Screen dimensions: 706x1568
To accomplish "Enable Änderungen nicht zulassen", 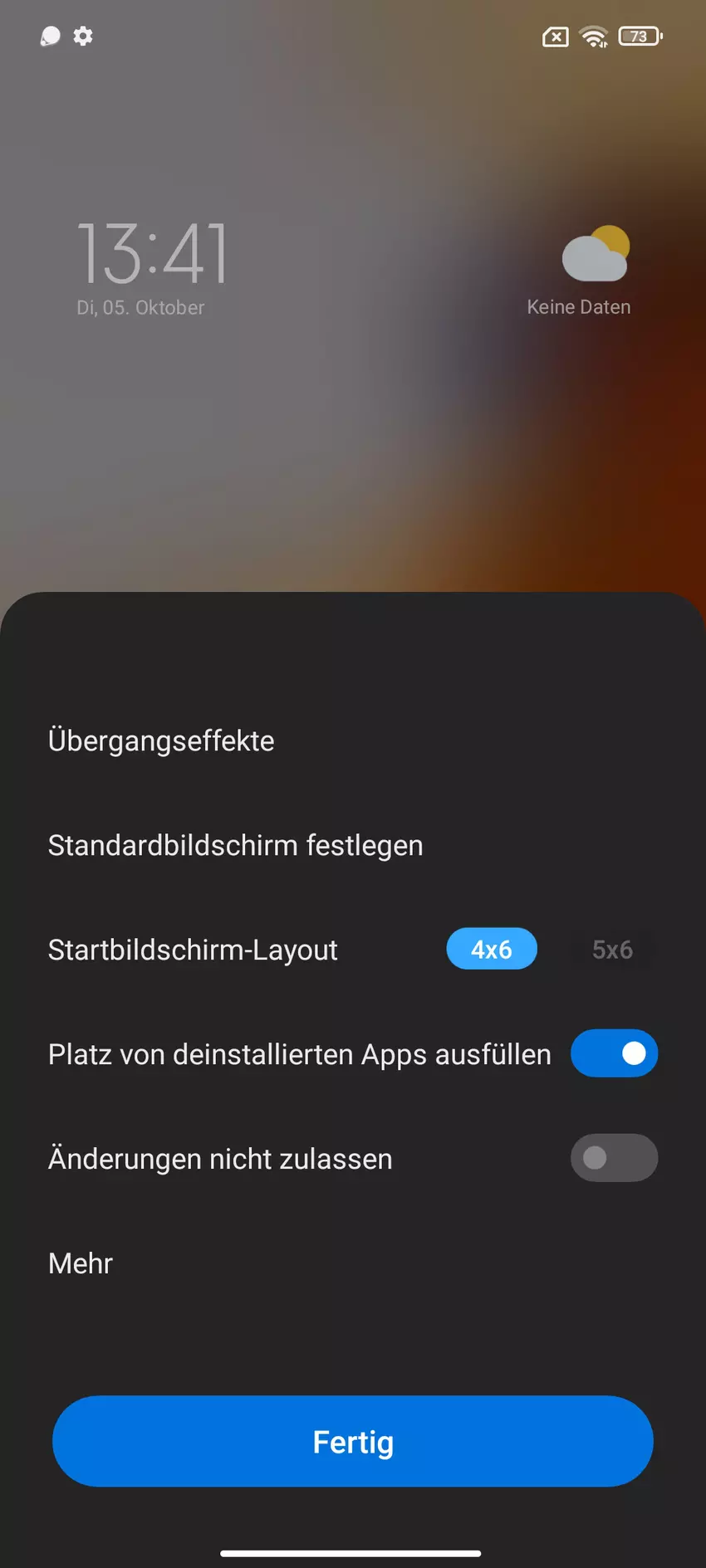I will point(614,1158).
